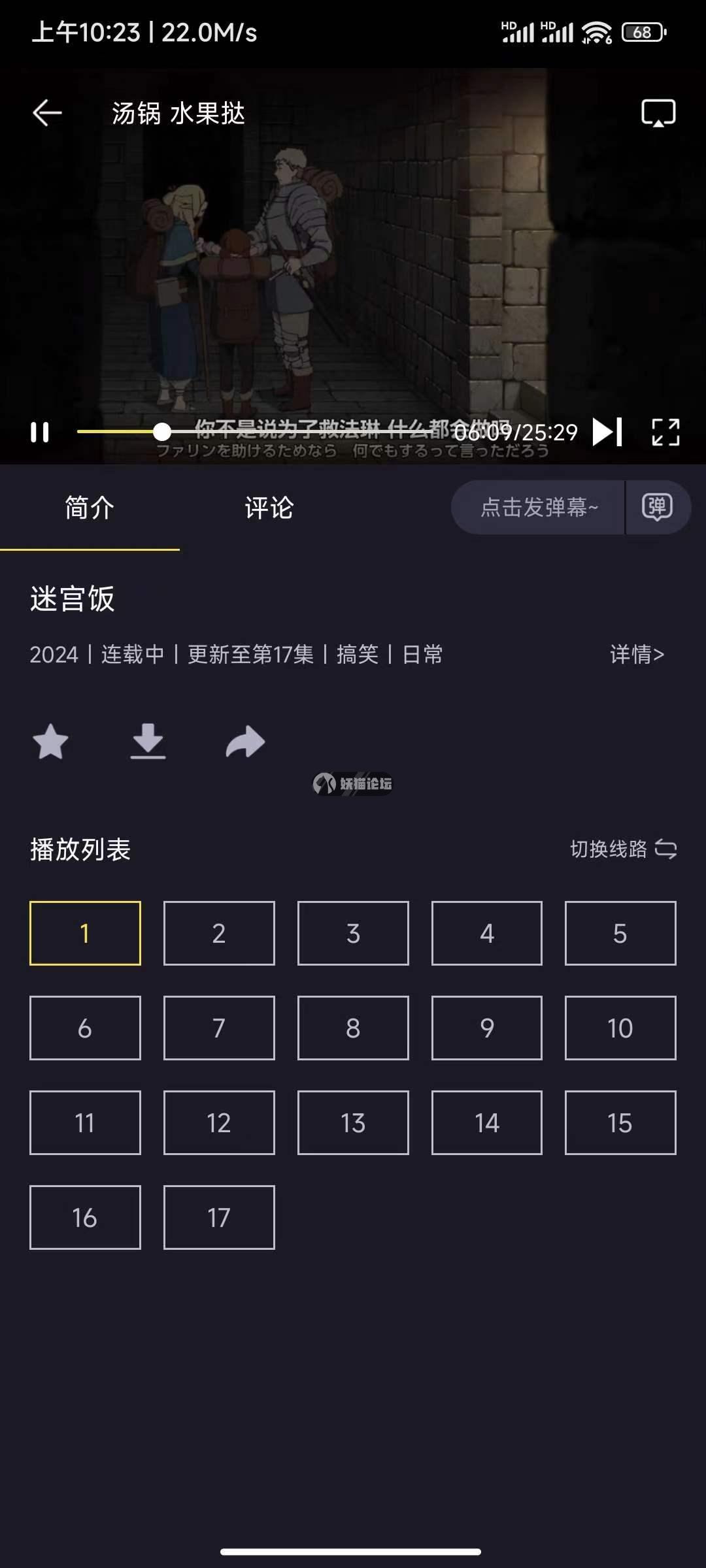Screen dimensions: 706x1568
Task: Select episode 10
Action: coord(620,1028)
